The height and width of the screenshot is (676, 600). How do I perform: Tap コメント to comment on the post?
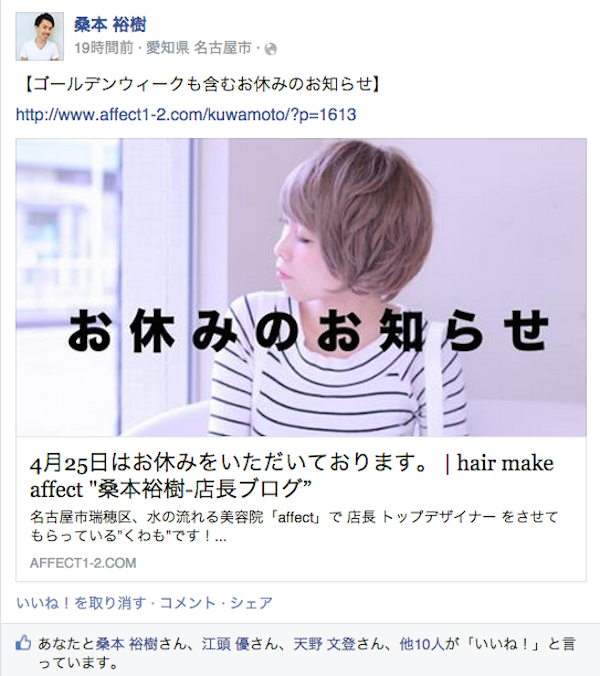187,603
